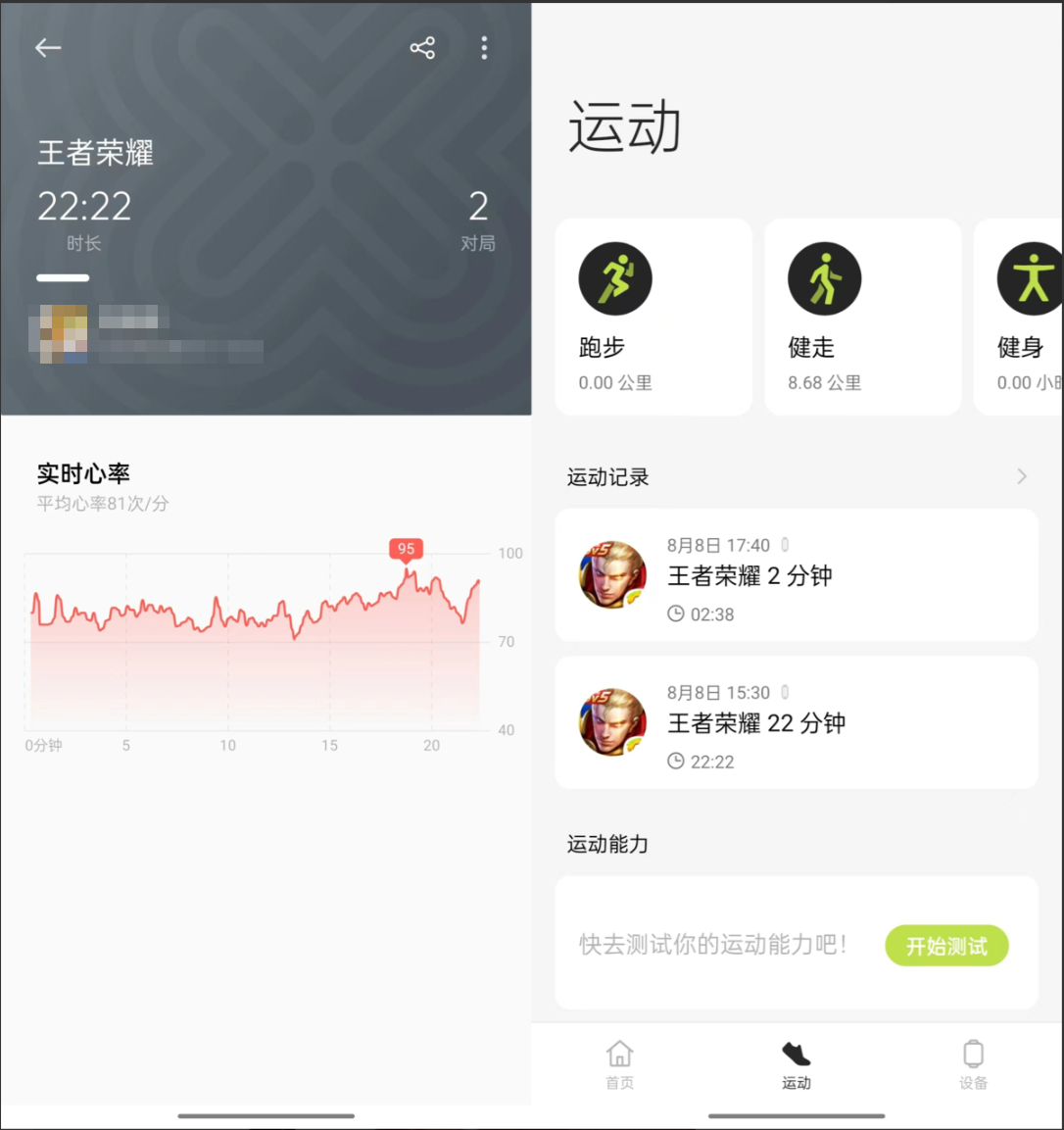Select the 跑步 (running) activity icon
The width and height of the screenshot is (1064, 1130).
point(614,278)
